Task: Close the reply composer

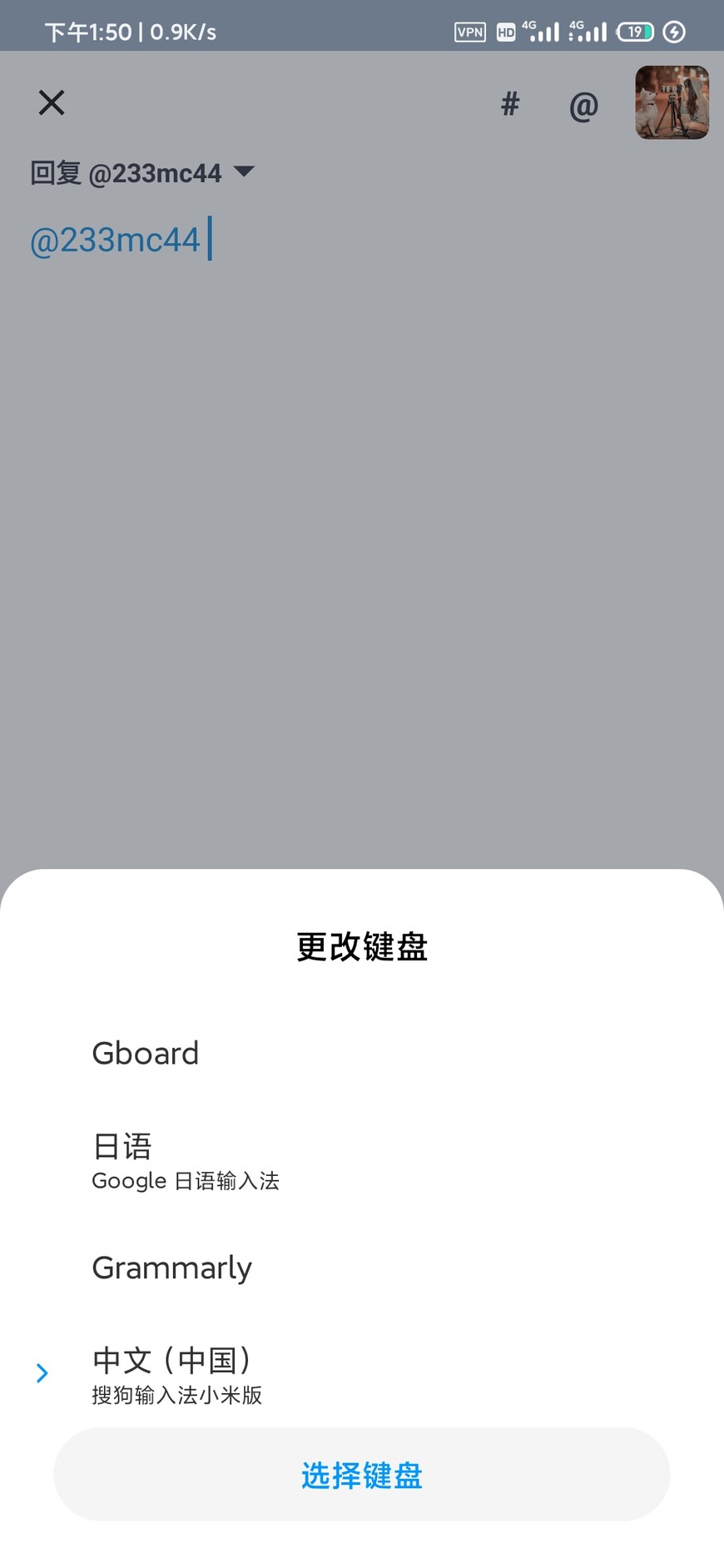Action: click(x=52, y=103)
